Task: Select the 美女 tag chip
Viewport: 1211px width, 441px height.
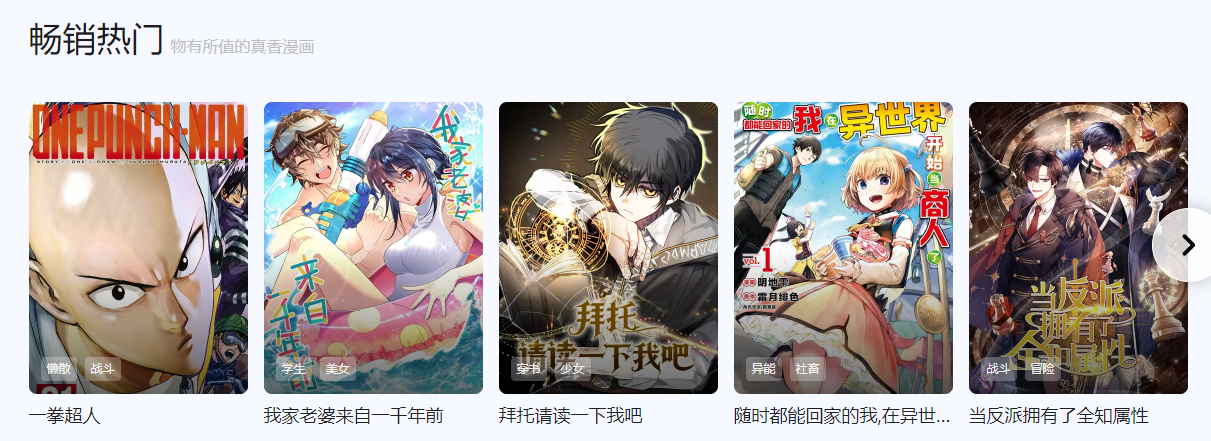Action: pos(338,368)
